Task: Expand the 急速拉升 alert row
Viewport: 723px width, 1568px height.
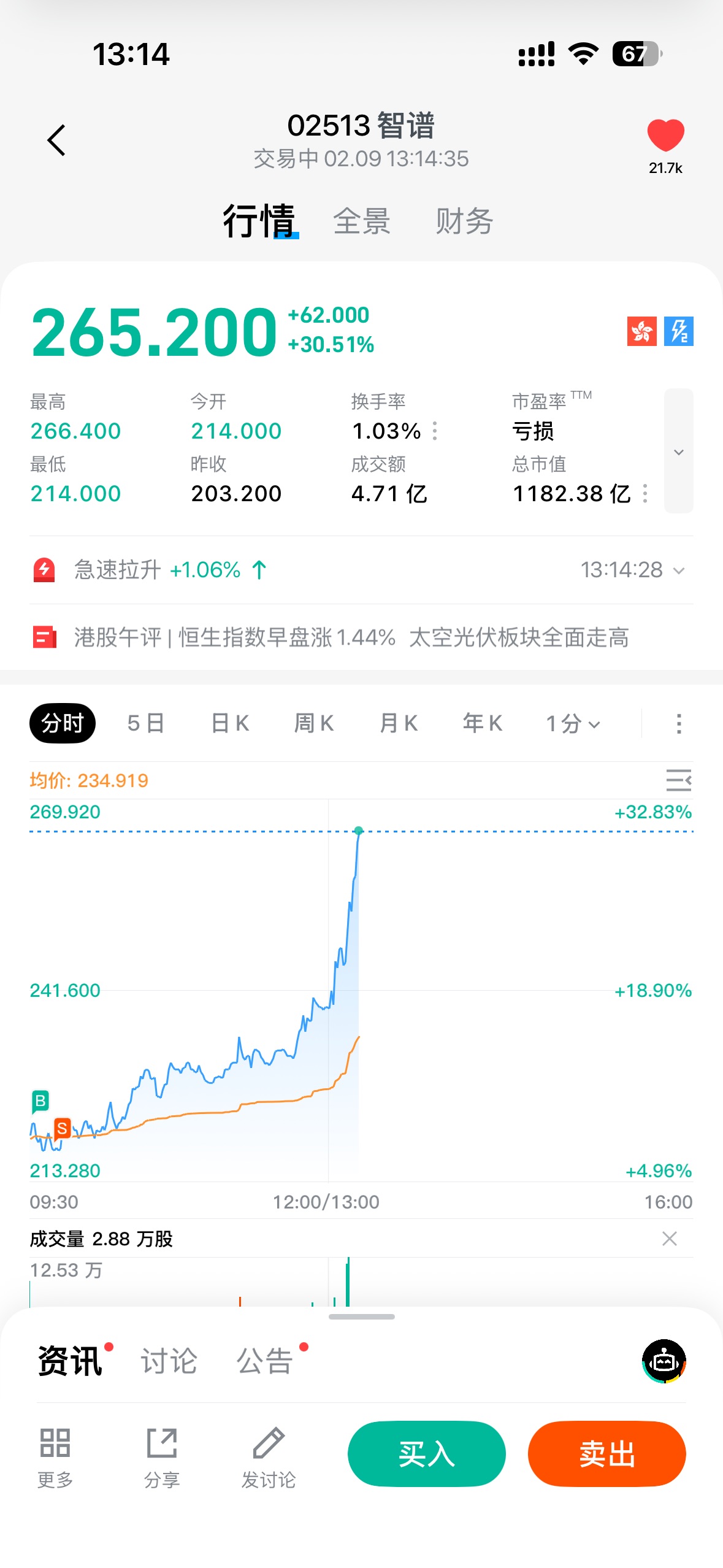Action: click(x=678, y=571)
